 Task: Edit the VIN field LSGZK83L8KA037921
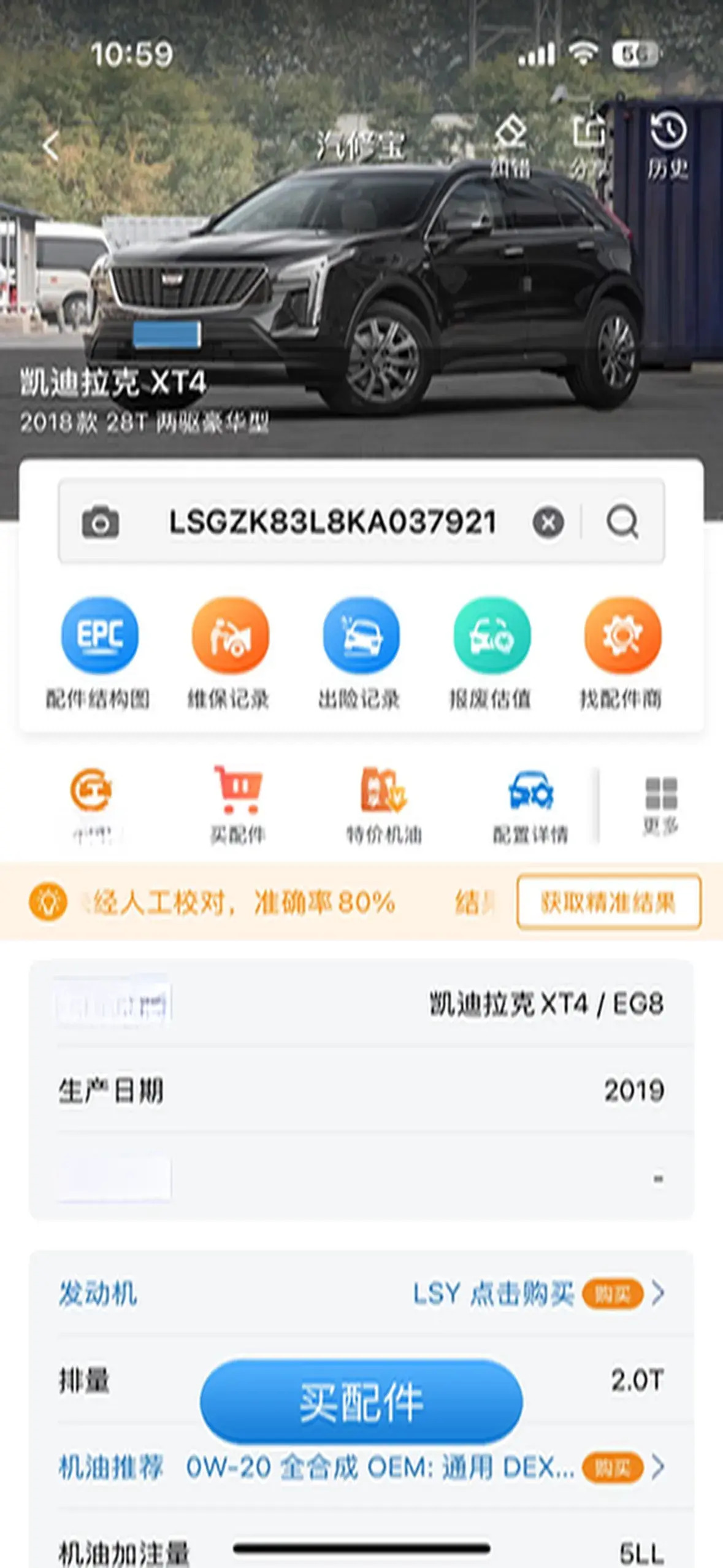point(332,523)
